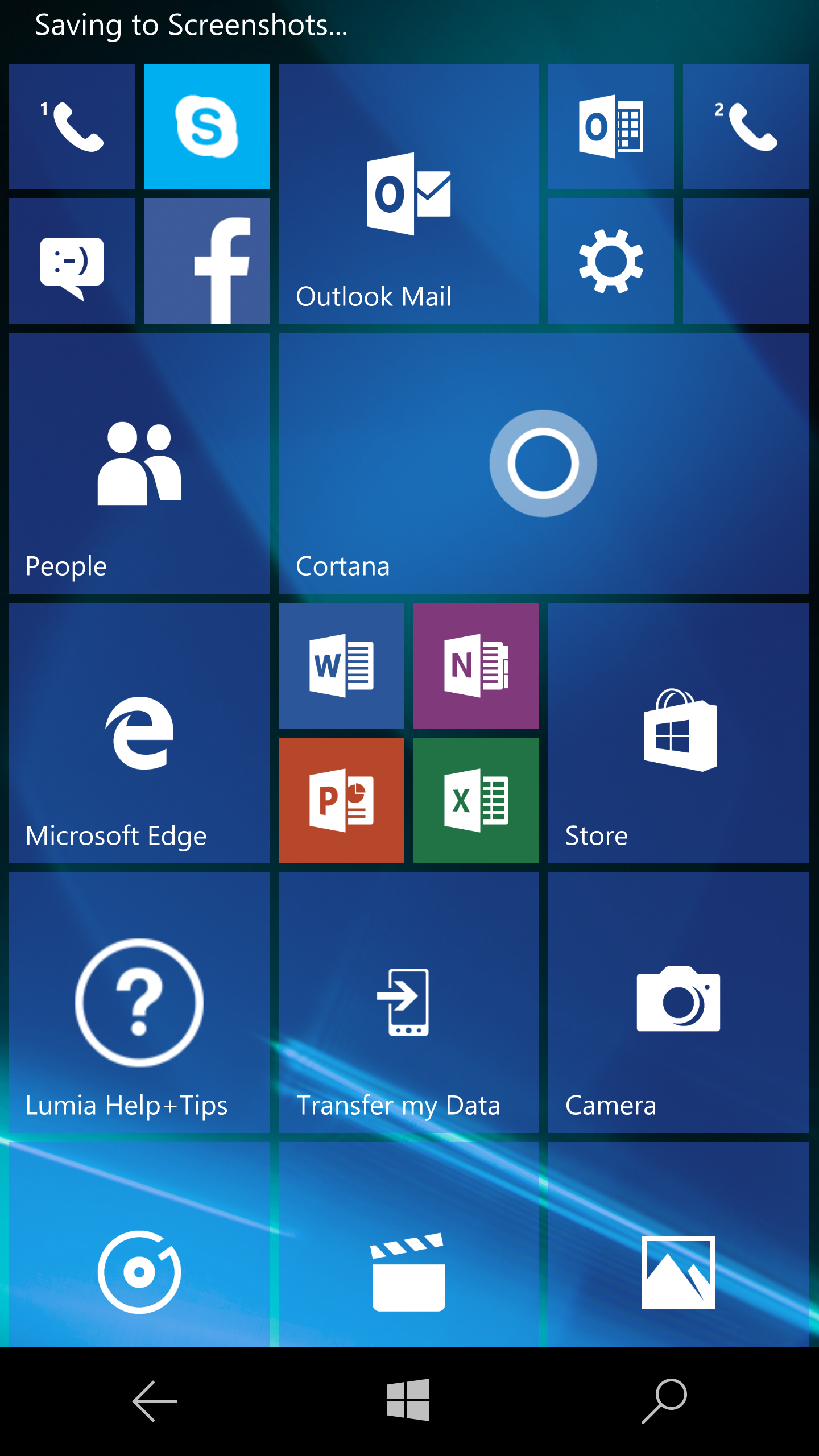The image size is (819, 1456).
Task: Open the Word tile
Action: coord(341,665)
